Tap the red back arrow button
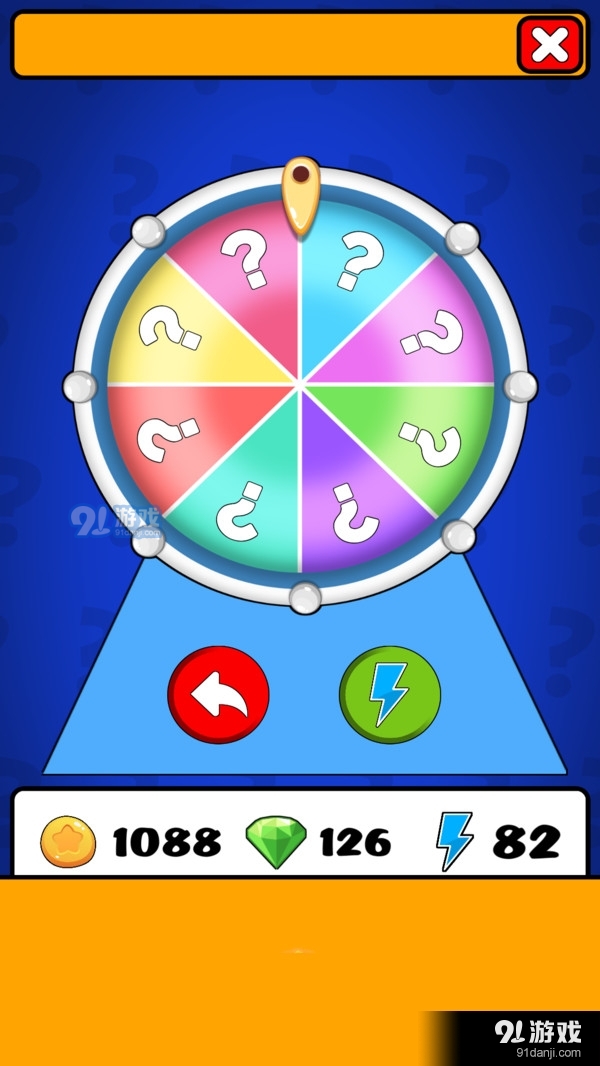Viewport: 600px width, 1066px height. (x=219, y=695)
